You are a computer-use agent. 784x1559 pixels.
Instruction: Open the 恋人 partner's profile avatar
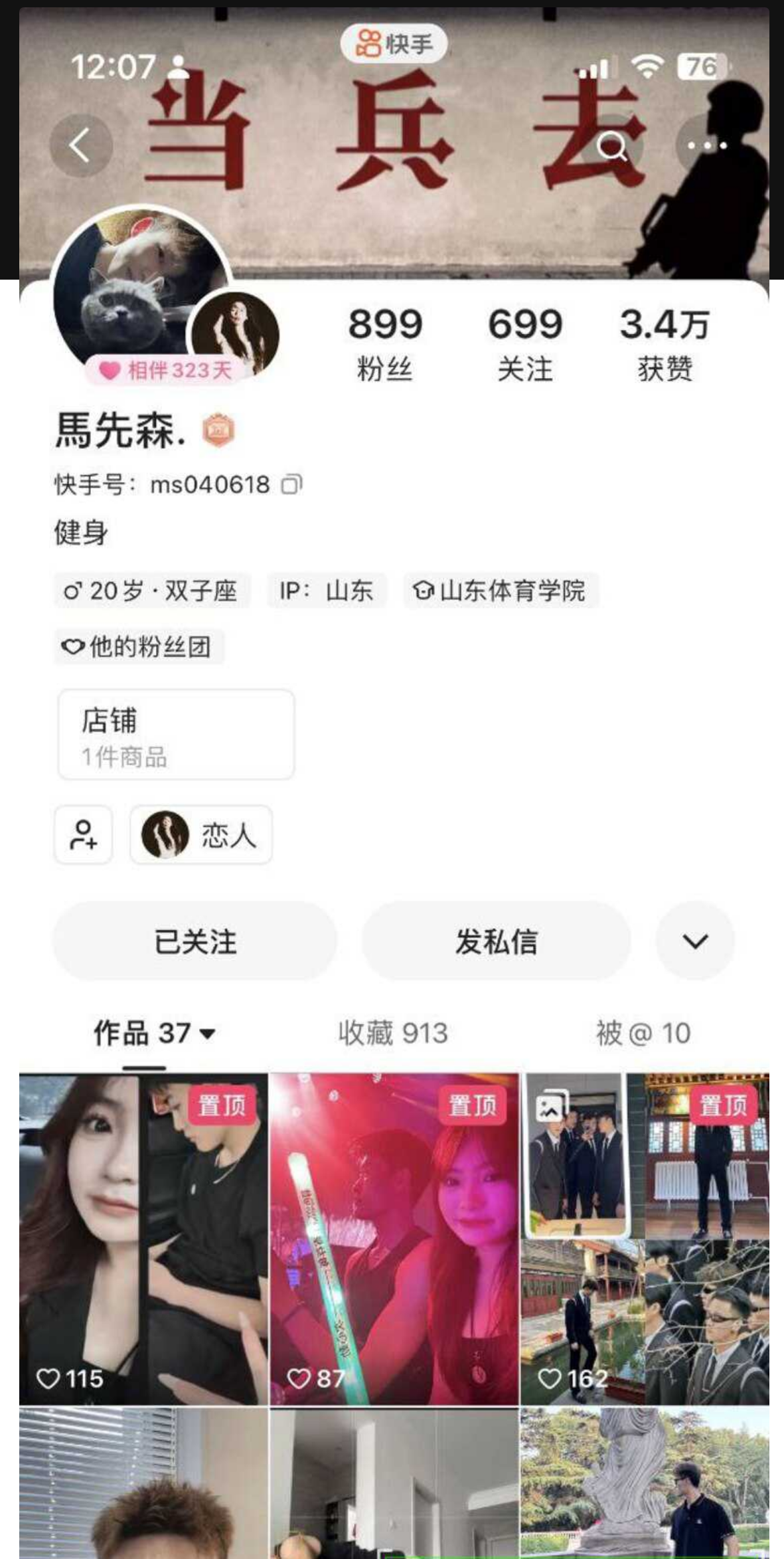pos(165,835)
